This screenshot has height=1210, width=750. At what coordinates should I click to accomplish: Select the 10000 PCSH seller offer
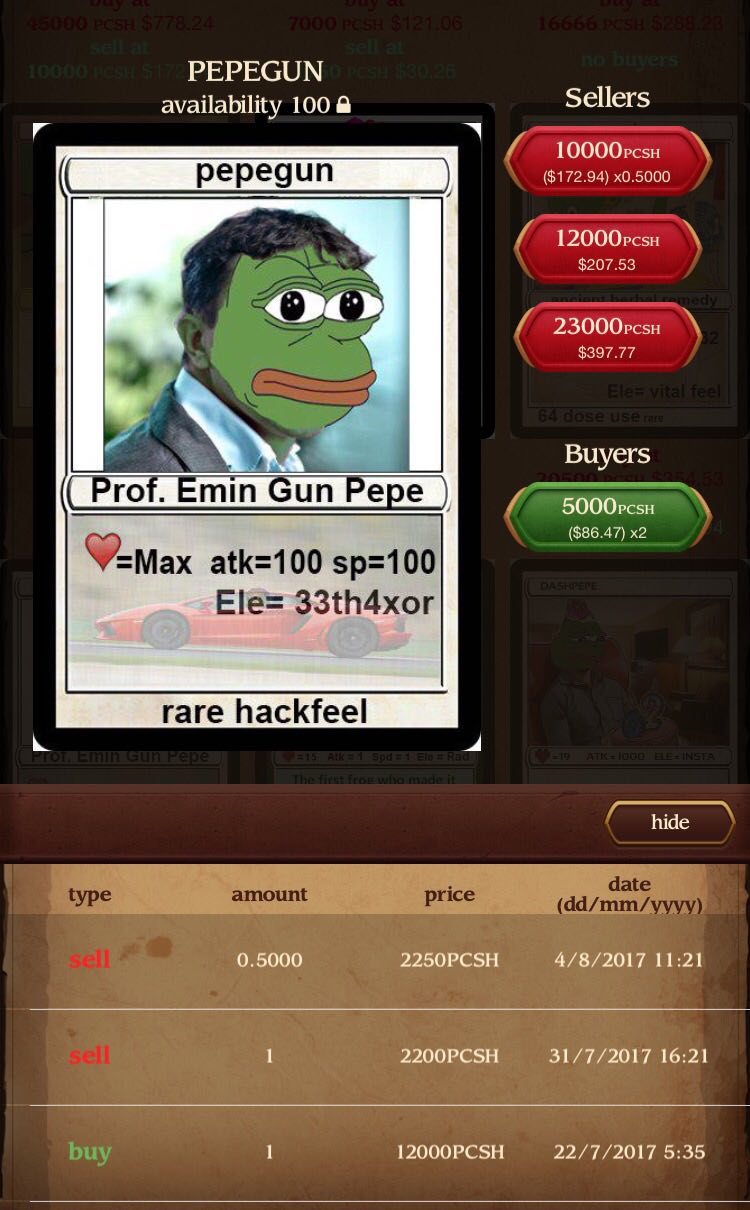[x=607, y=162]
